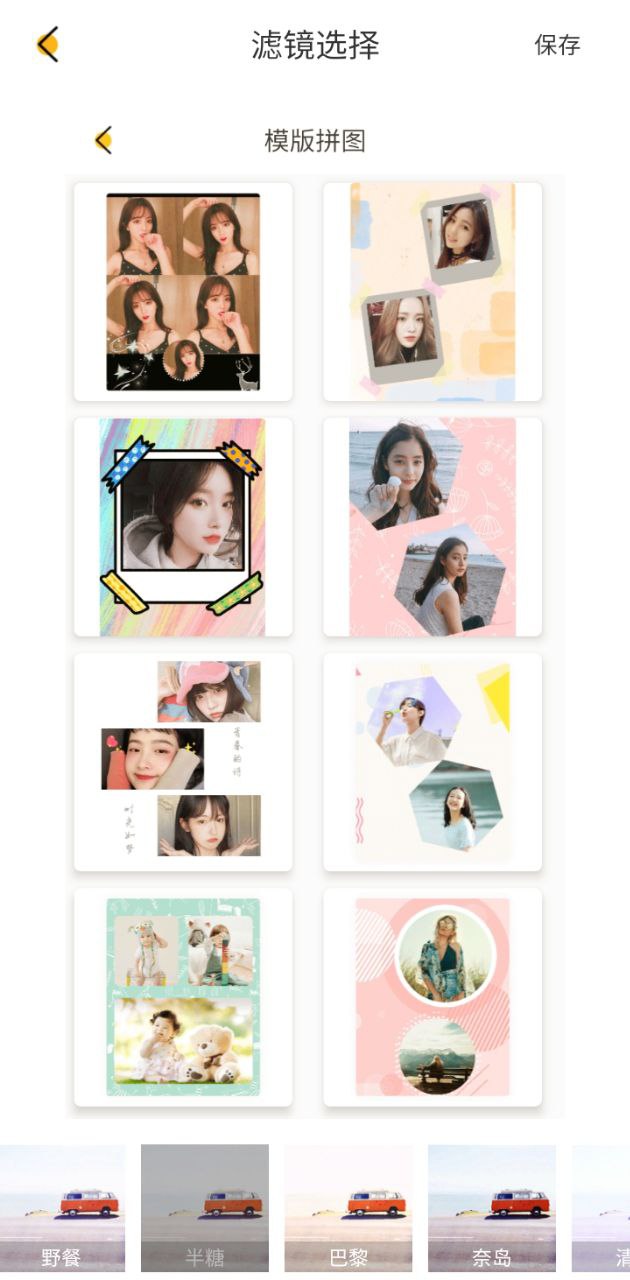Image resolution: width=630 pixels, height=1280 pixels.
Task: Pick the pink circle frames template
Action: point(432,997)
